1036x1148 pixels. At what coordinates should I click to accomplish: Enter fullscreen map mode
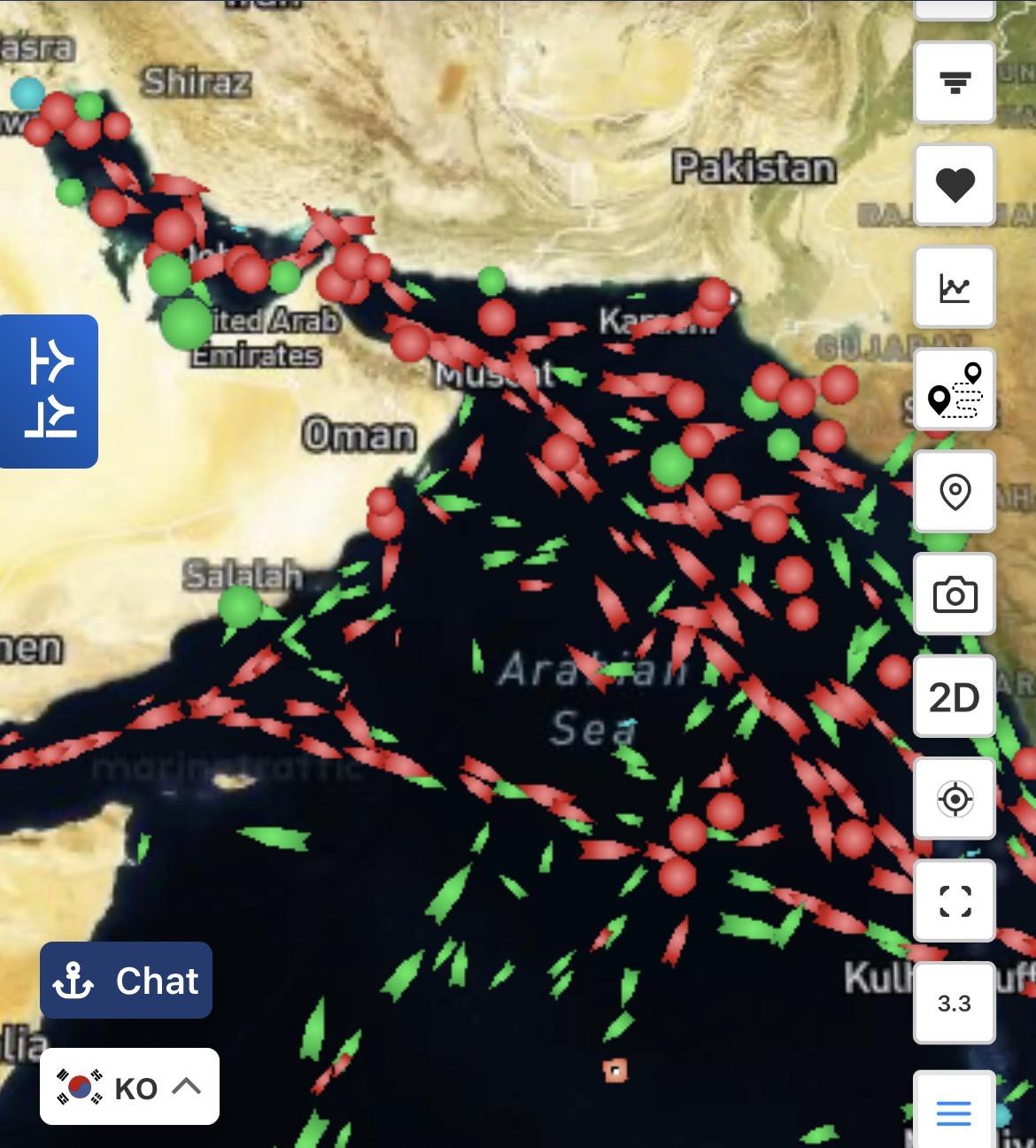[x=954, y=901]
